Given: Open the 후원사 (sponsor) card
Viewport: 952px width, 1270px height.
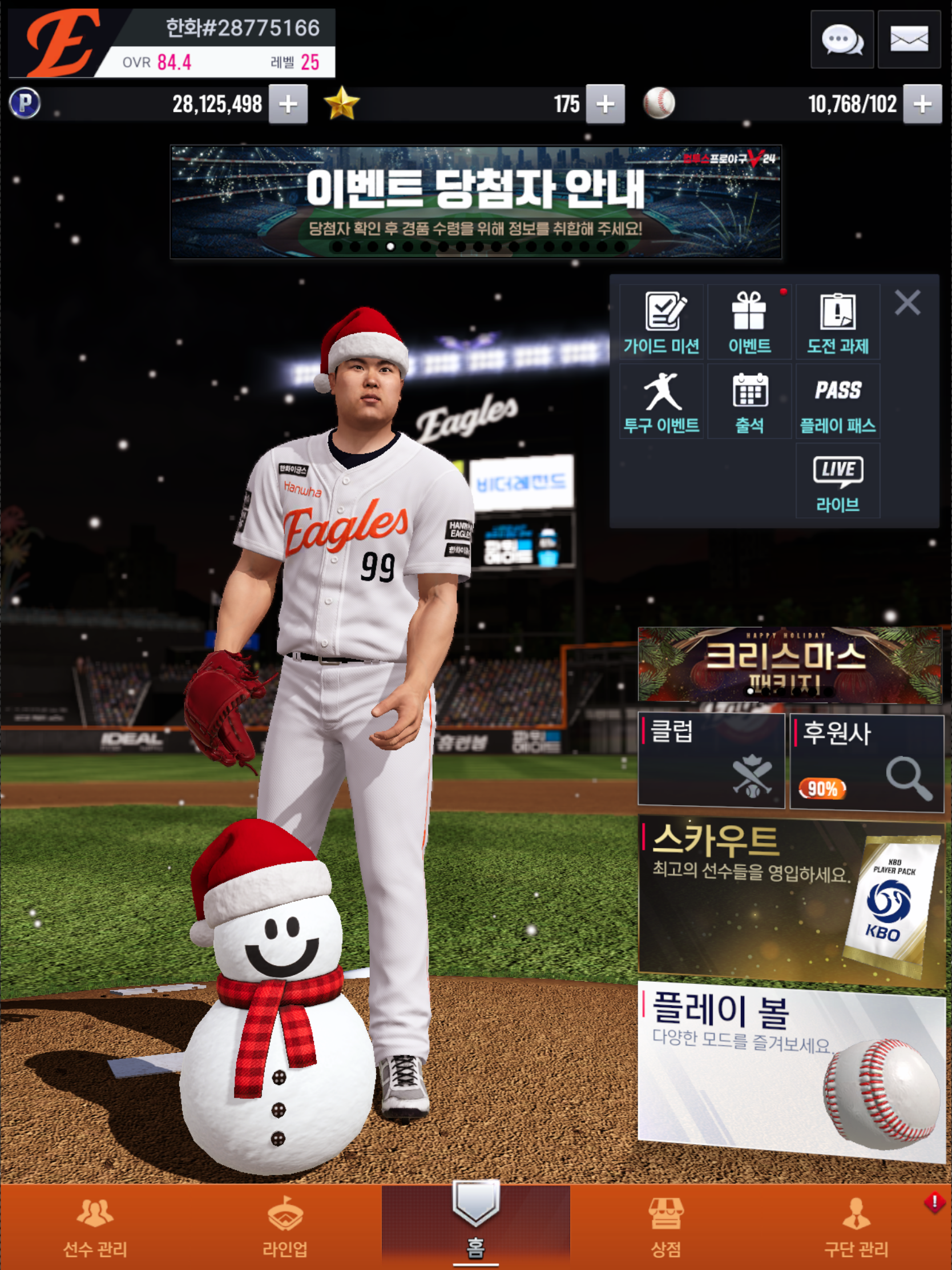Looking at the screenshot, I should [866, 762].
